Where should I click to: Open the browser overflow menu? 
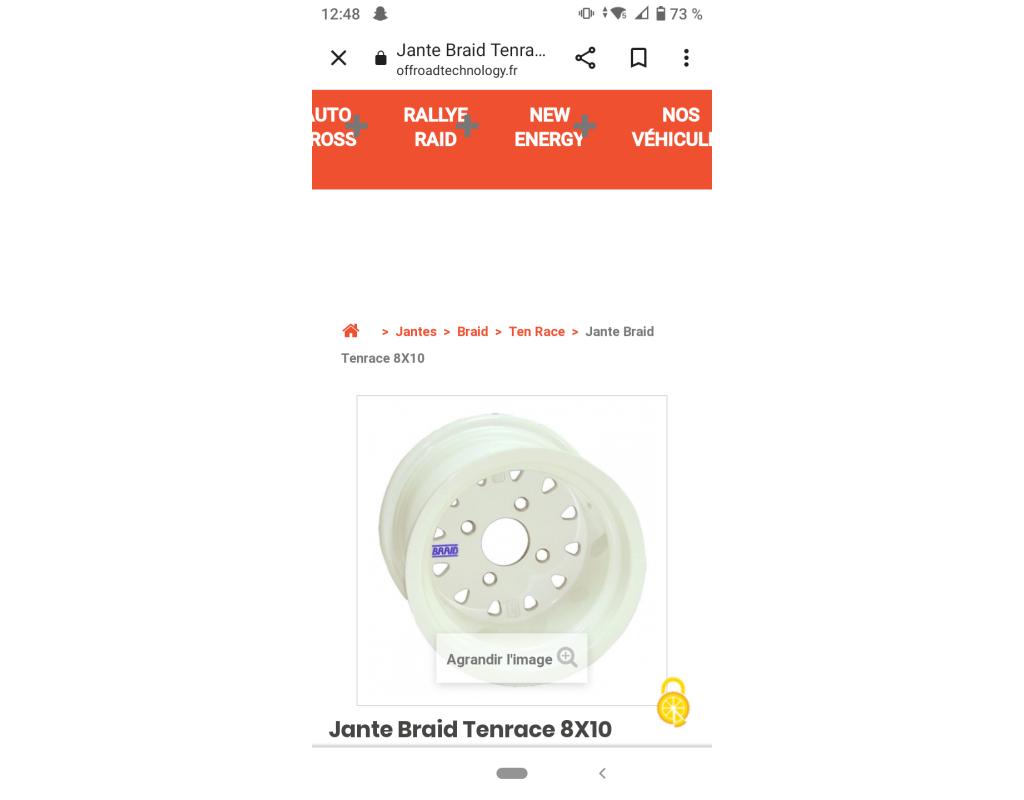[x=686, y=58]
